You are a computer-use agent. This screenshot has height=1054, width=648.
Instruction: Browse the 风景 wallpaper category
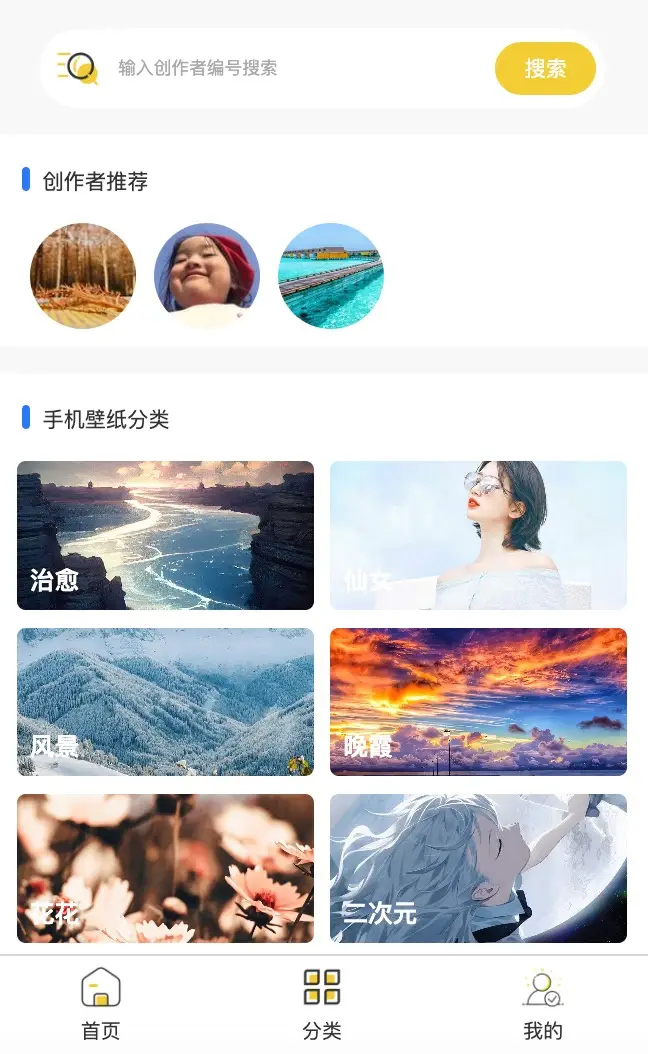pos(165,701)
